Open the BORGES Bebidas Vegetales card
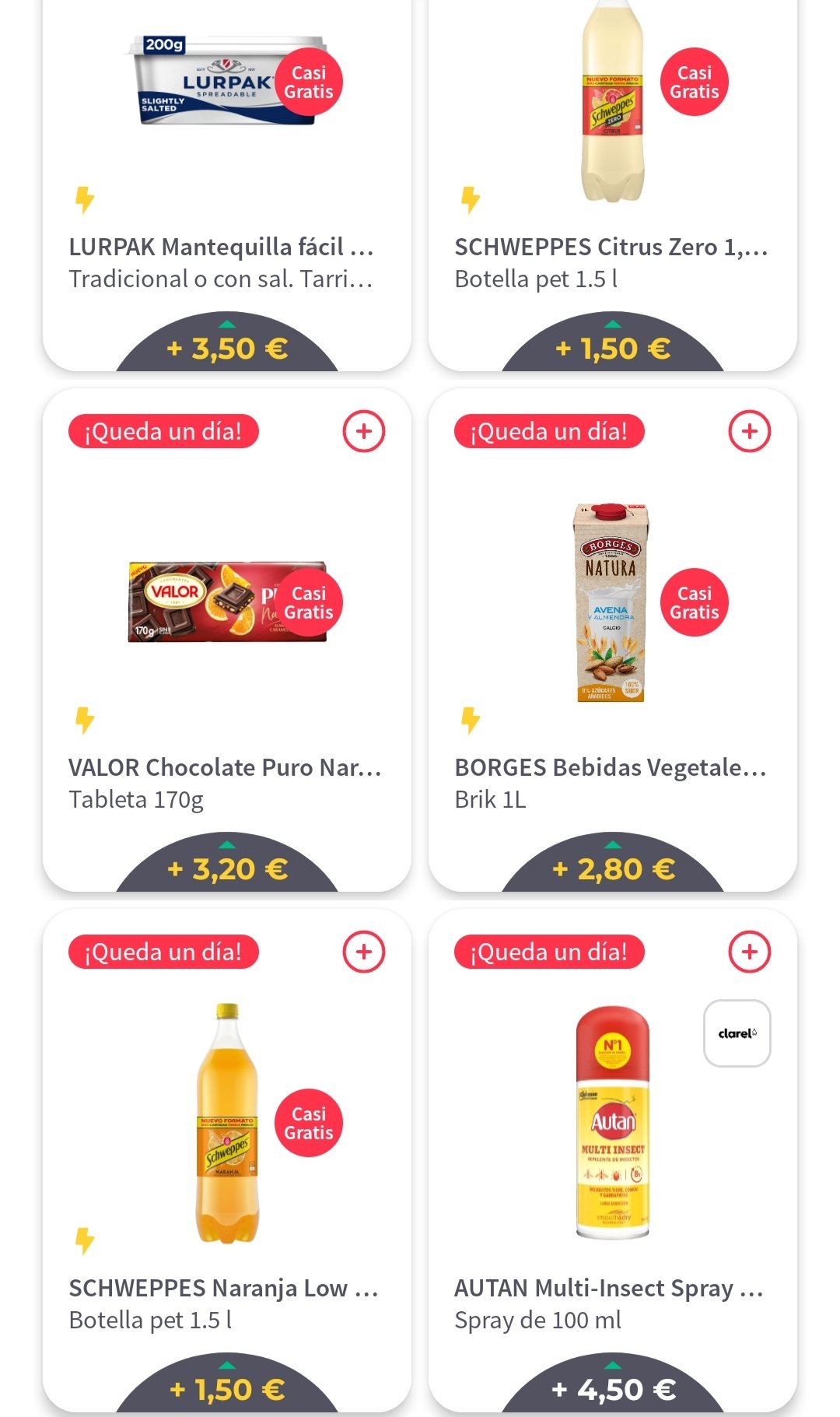Image resolution: width=840 pixels, height=1417 pixels. (x=613, y=638)
